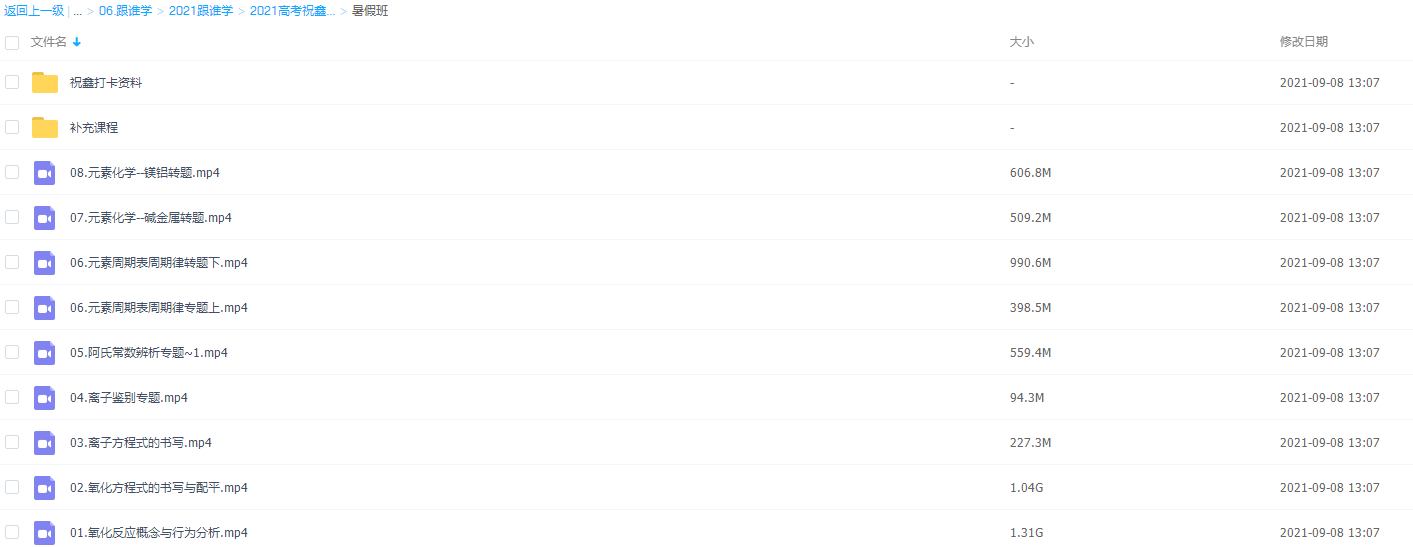Open 07.元素化学--碱金属转题.mp4 video
The image size is (1413, 547).
point(151,218)
